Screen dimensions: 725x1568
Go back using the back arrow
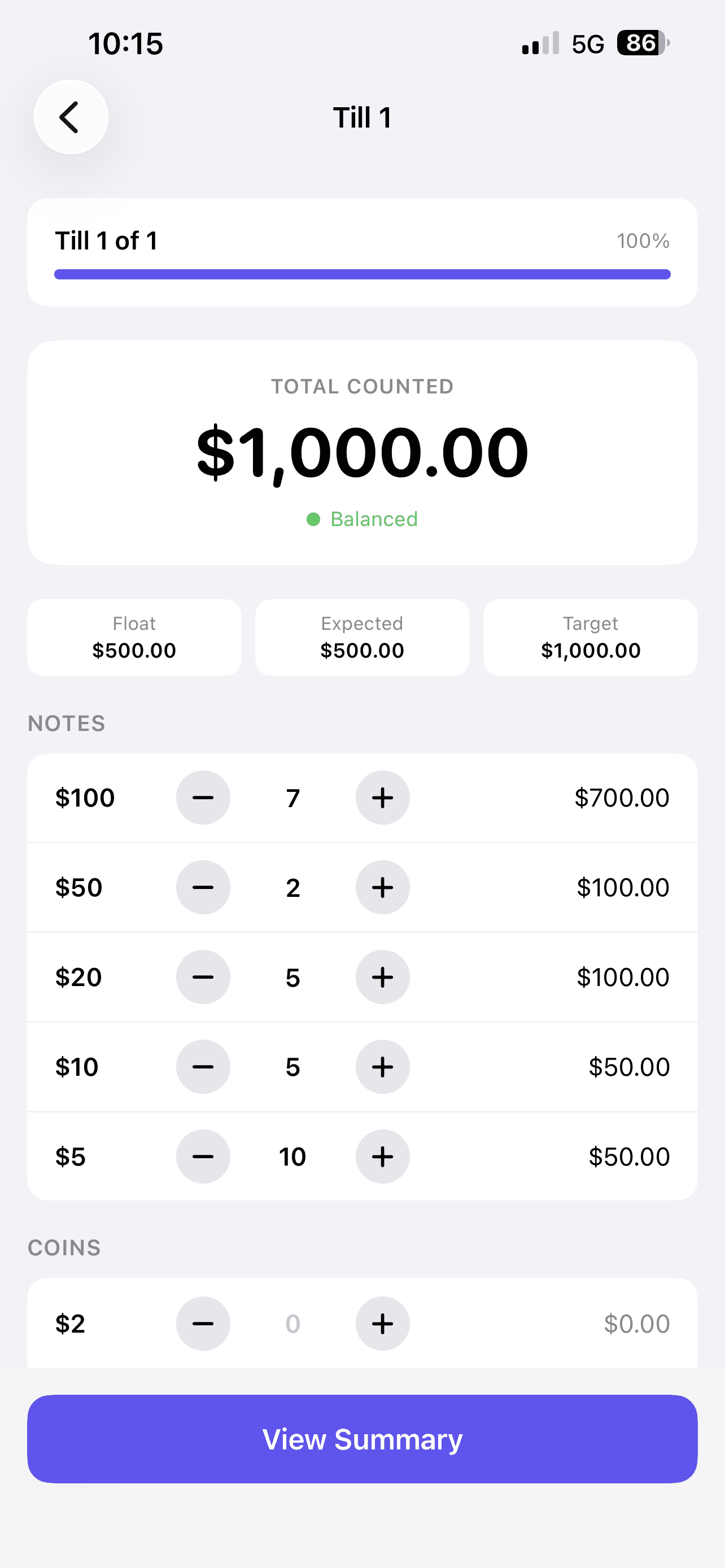pyautogui.click(x=70, y=117)
